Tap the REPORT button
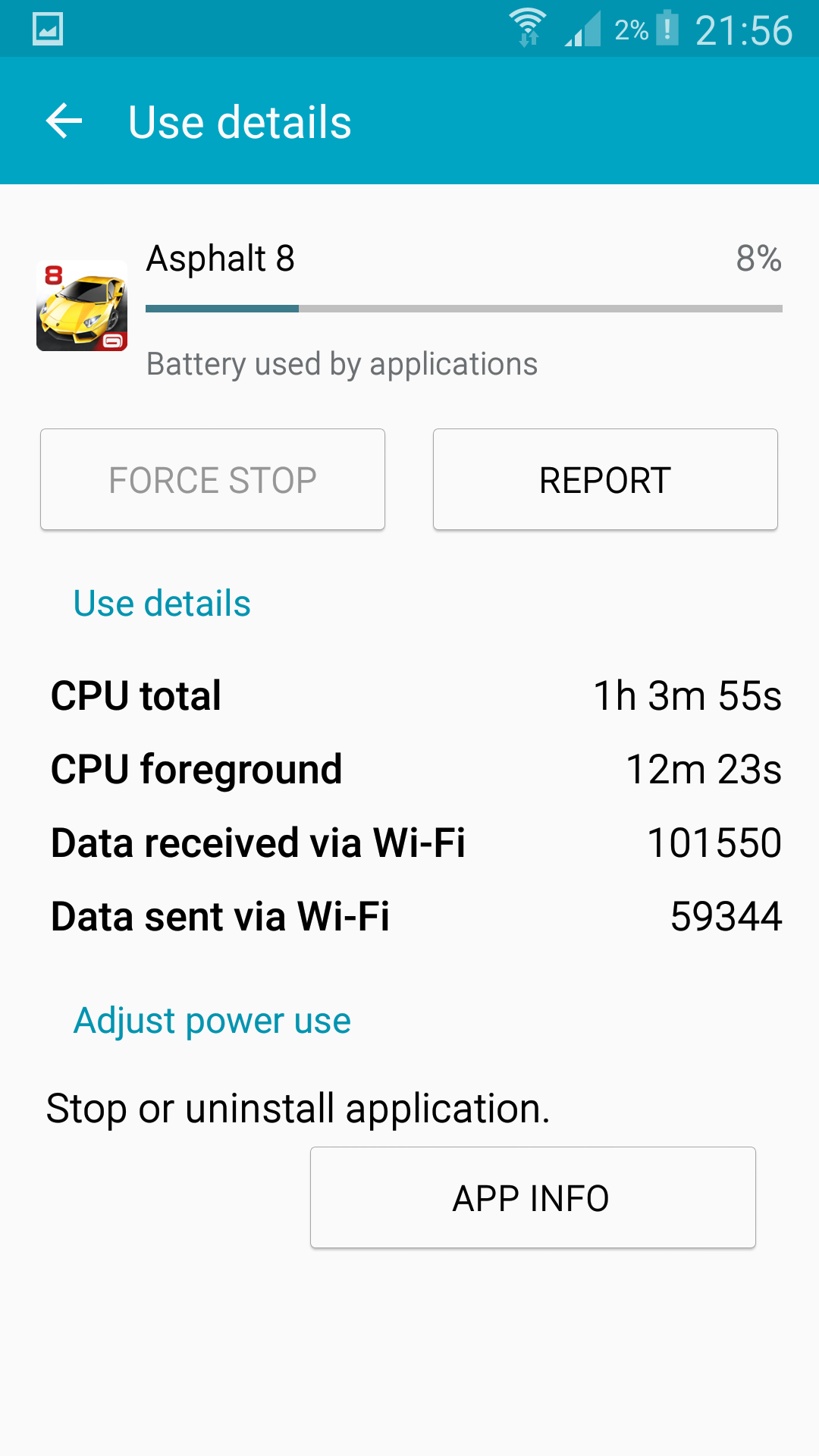Screen dimensions: 819x1456 [x=605, y=479]
